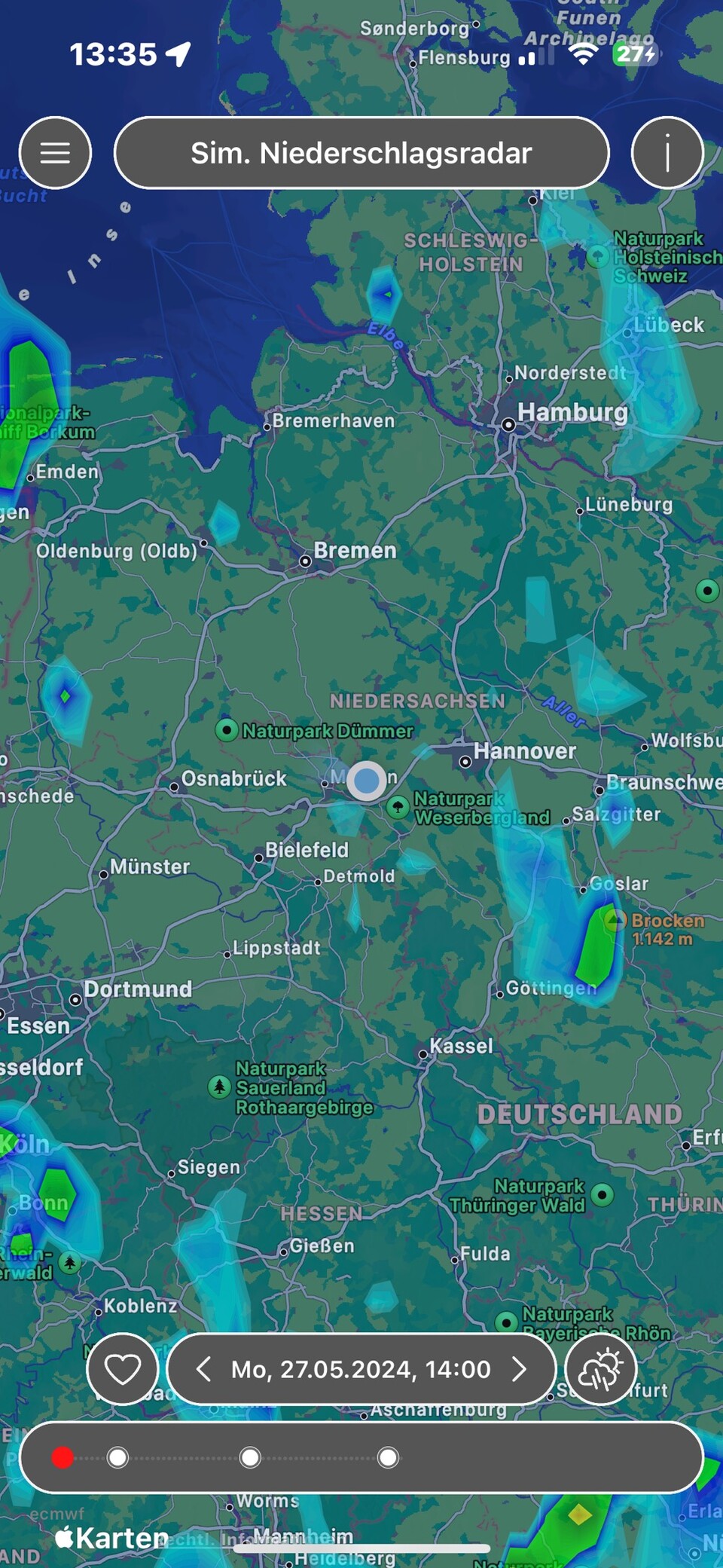Jump to the third timeline marker
Image resolution: width=723 pixels, height=1568 pixels.
[x=250, y=1458]
